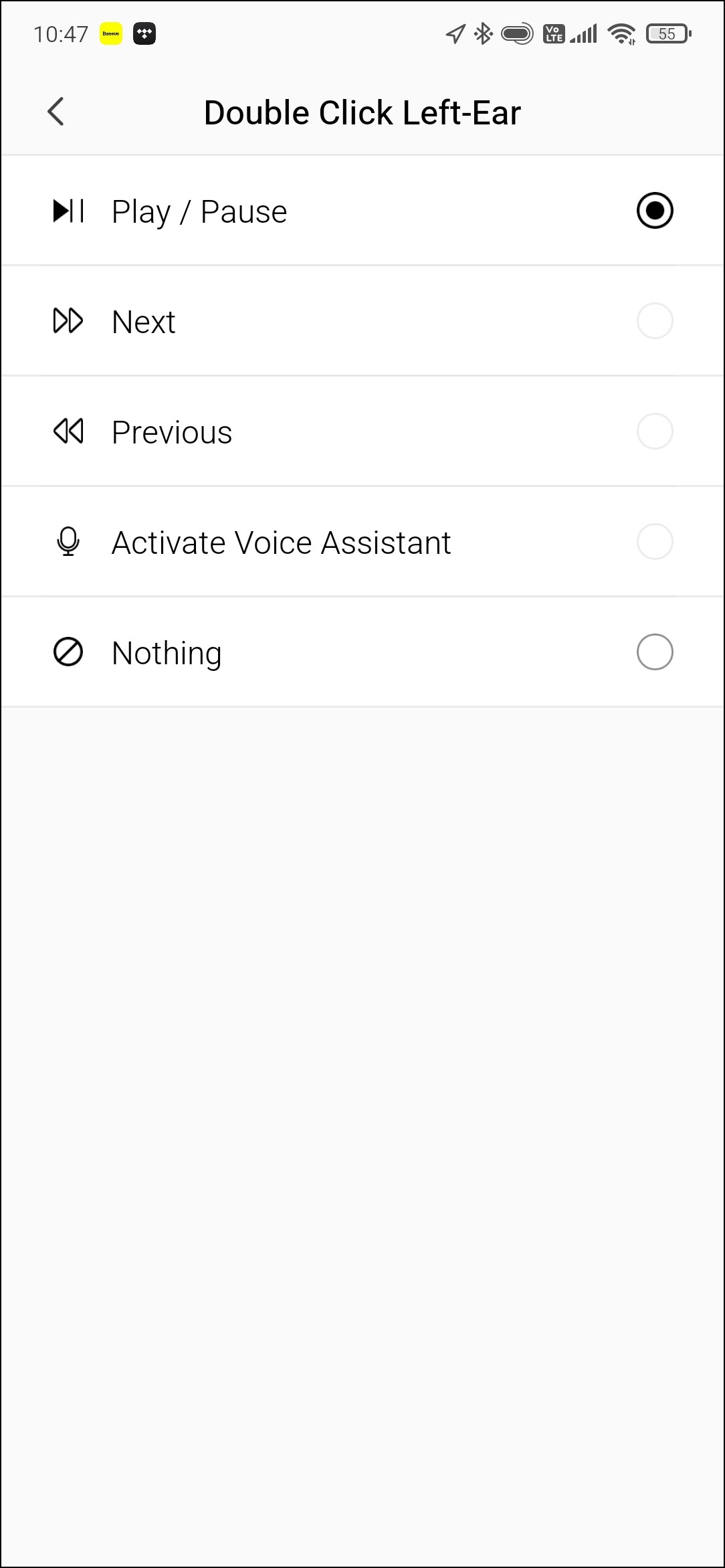
Task: Select the Play / Pause option
Action: pyautogui.click(x=654, y=211)
